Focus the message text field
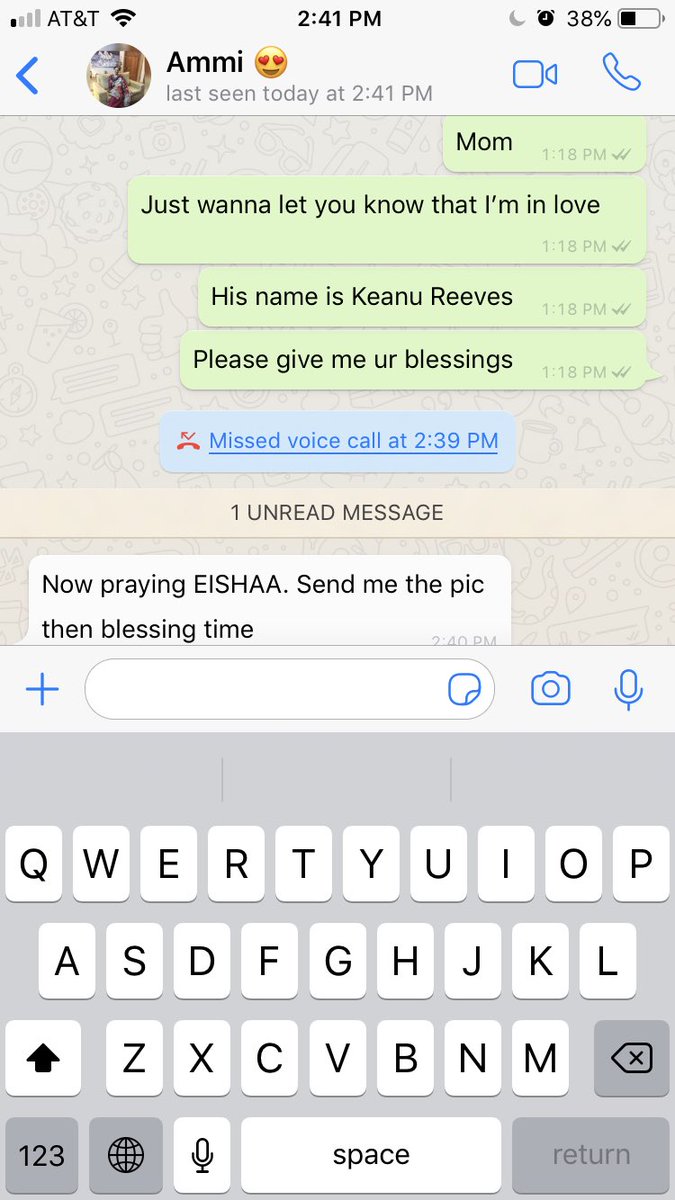The height and width of the screenshot is (1200, 675). coord(265,689)
